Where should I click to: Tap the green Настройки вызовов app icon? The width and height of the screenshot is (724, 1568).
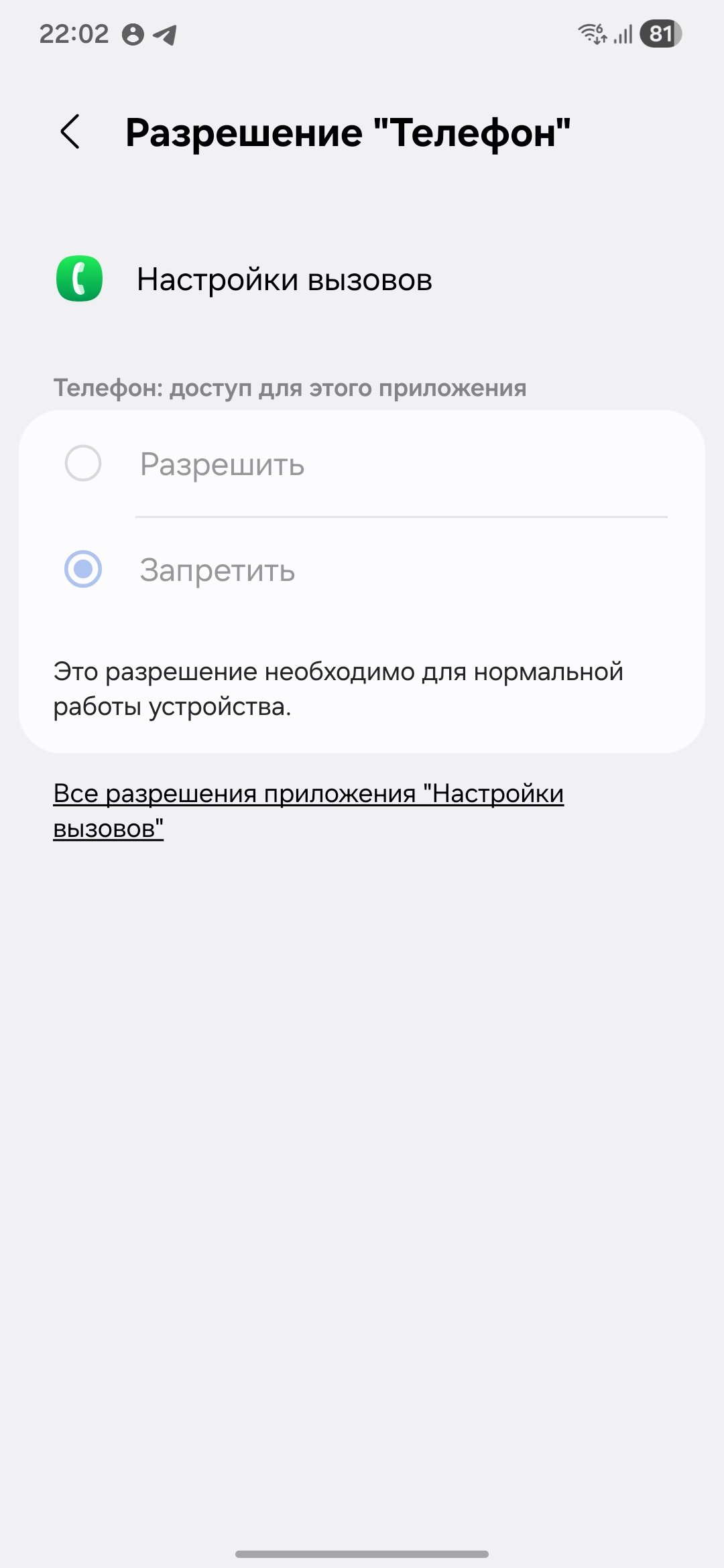79,279
